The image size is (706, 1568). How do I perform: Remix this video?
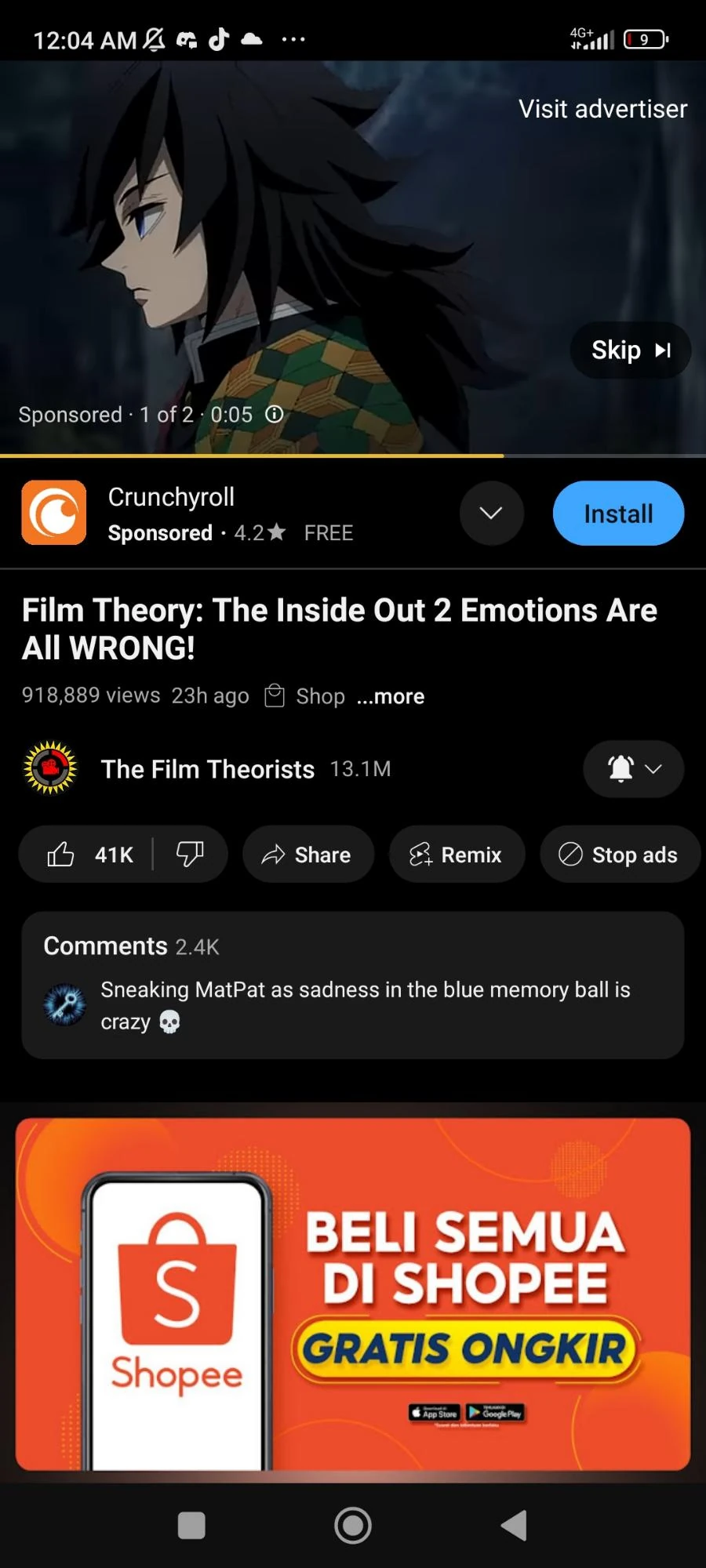pos(457,855)
